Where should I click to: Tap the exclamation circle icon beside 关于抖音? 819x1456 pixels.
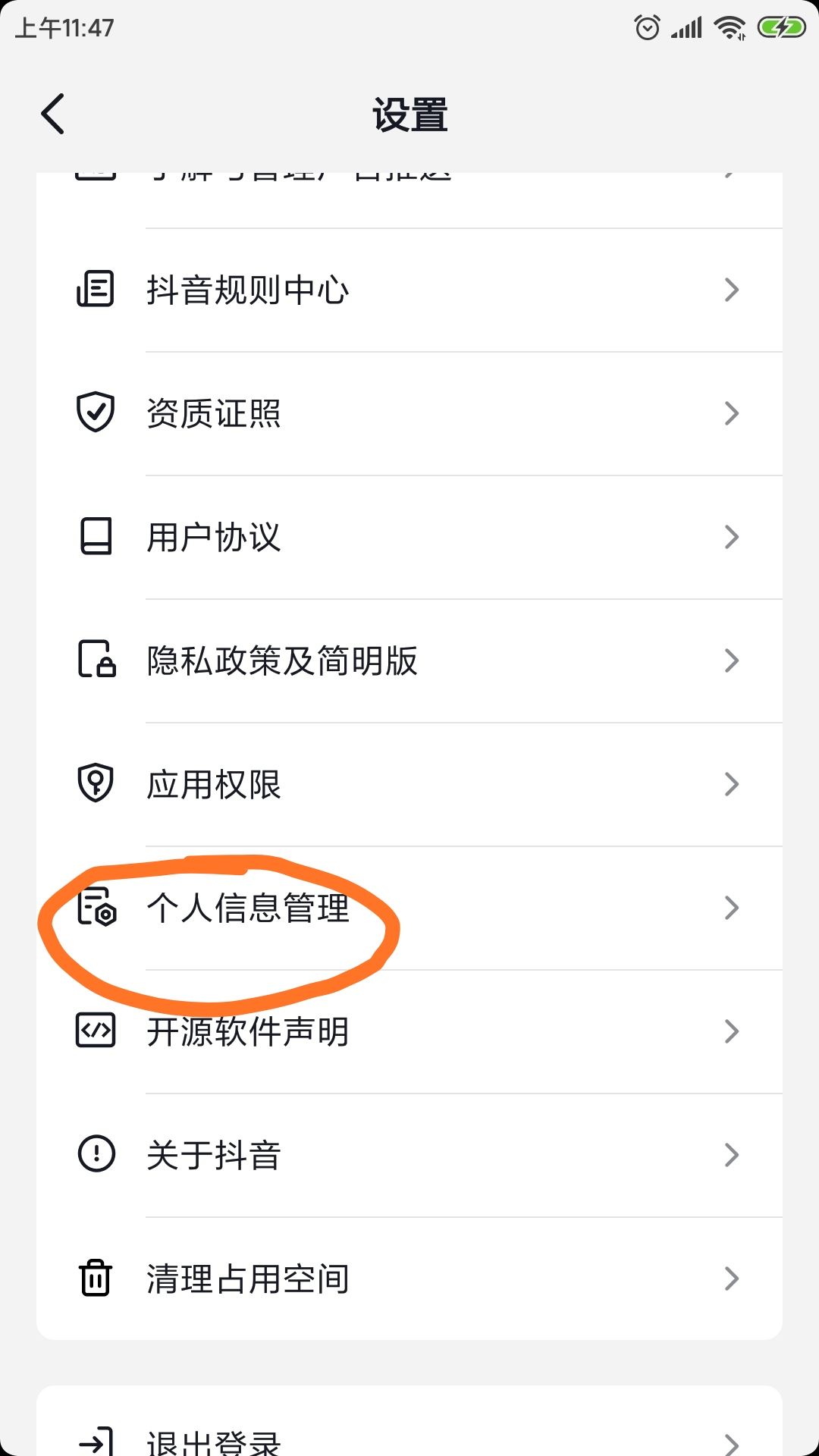(96, 1154)
